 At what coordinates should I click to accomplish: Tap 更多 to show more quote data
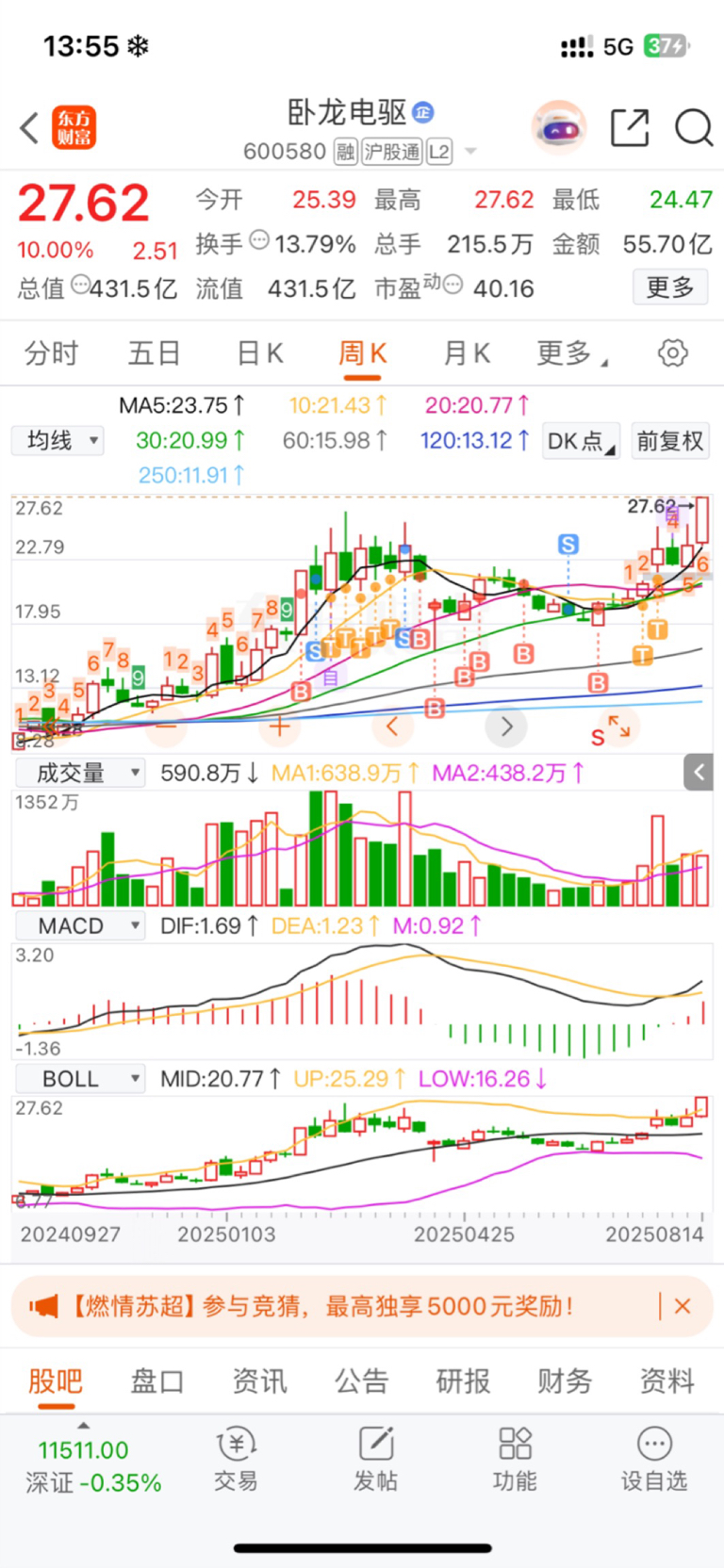coord(669,287)
